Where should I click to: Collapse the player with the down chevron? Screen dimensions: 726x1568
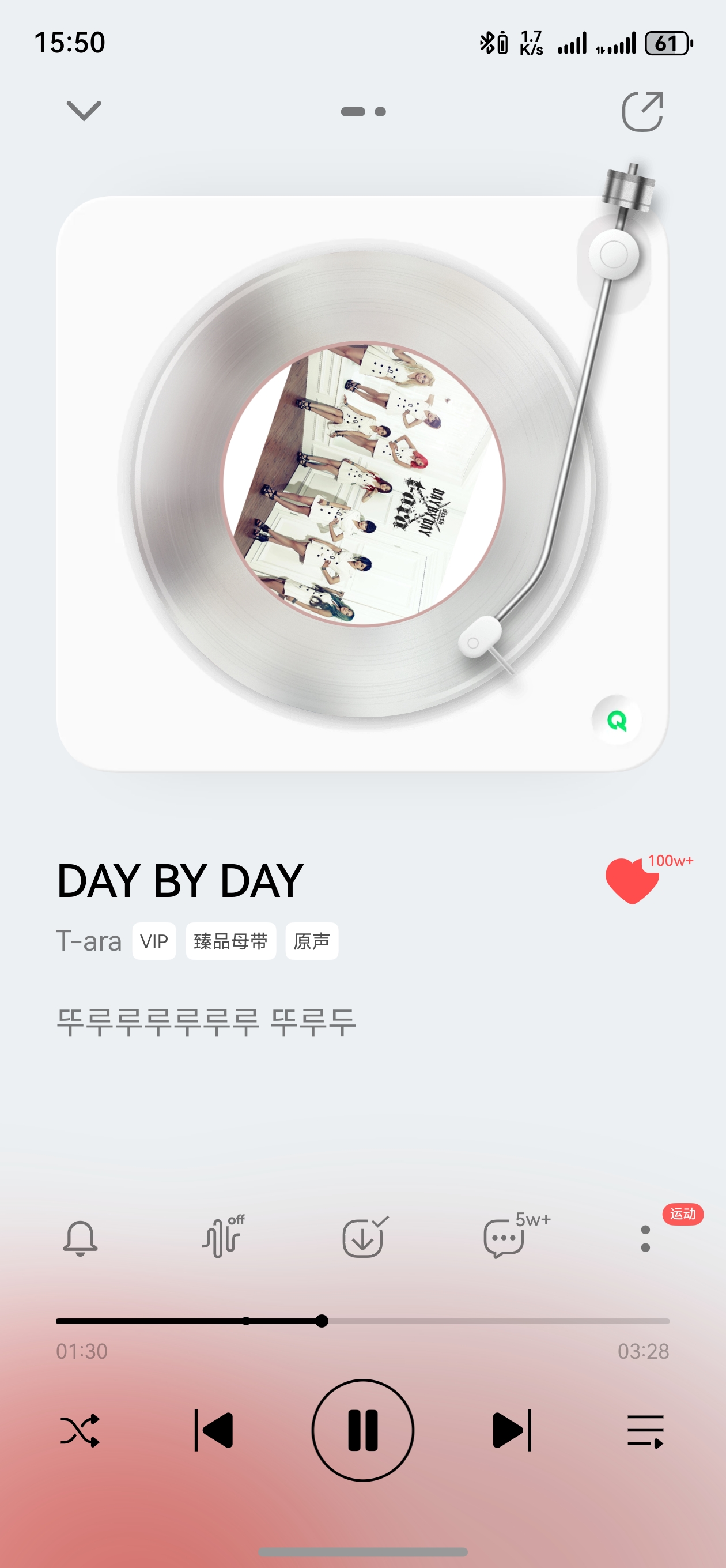click(x=84, y=111)
